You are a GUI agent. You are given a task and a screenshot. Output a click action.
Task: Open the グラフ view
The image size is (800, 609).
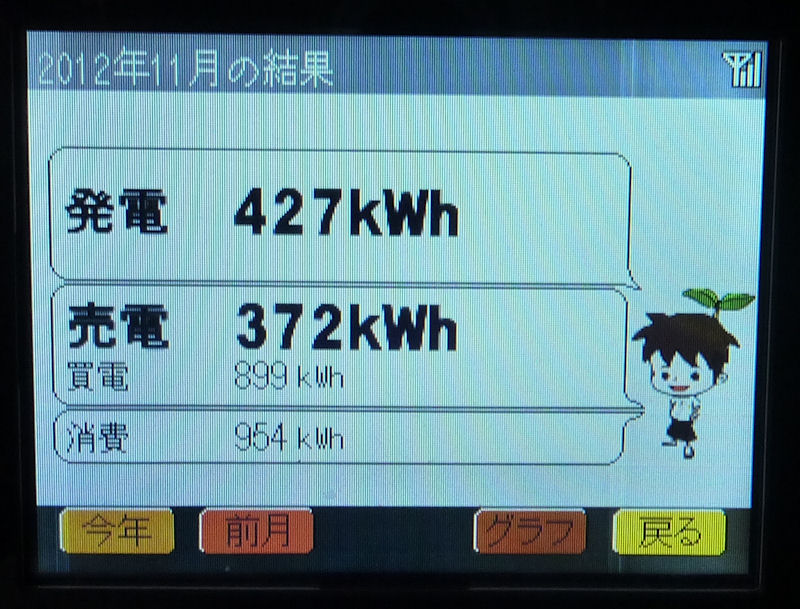pyautogui.click(x=529, y=532)
